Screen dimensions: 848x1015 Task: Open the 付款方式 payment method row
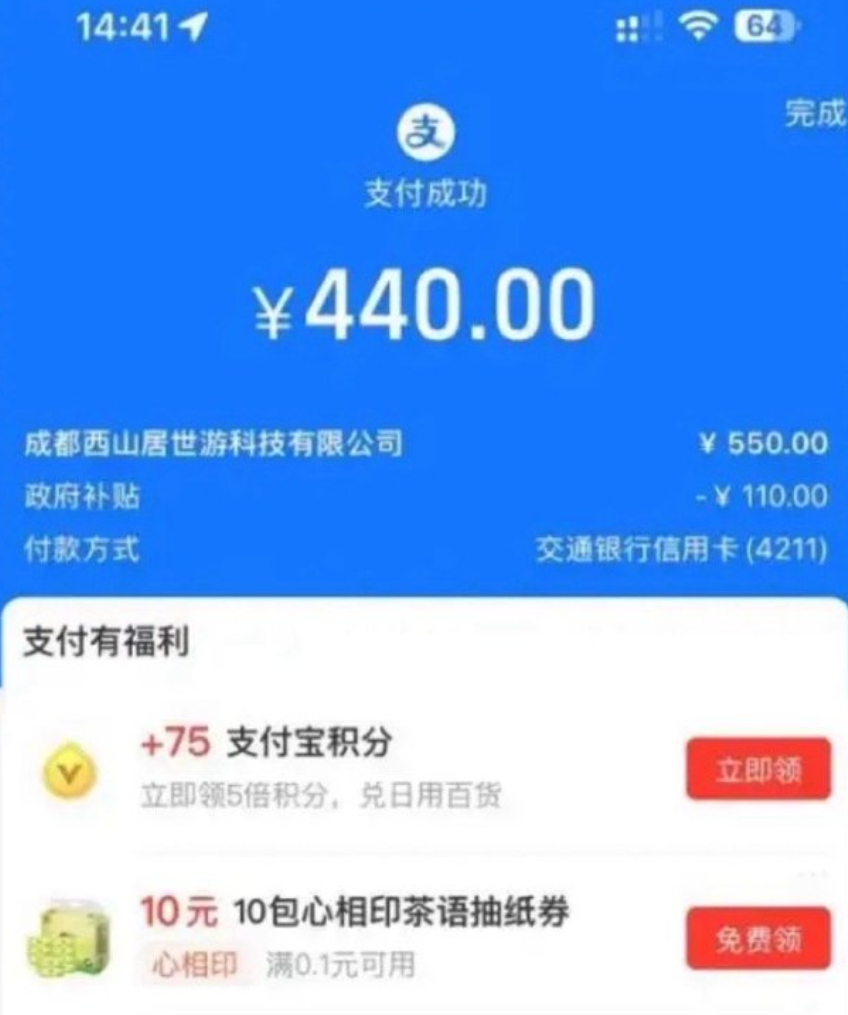point(424,547)
